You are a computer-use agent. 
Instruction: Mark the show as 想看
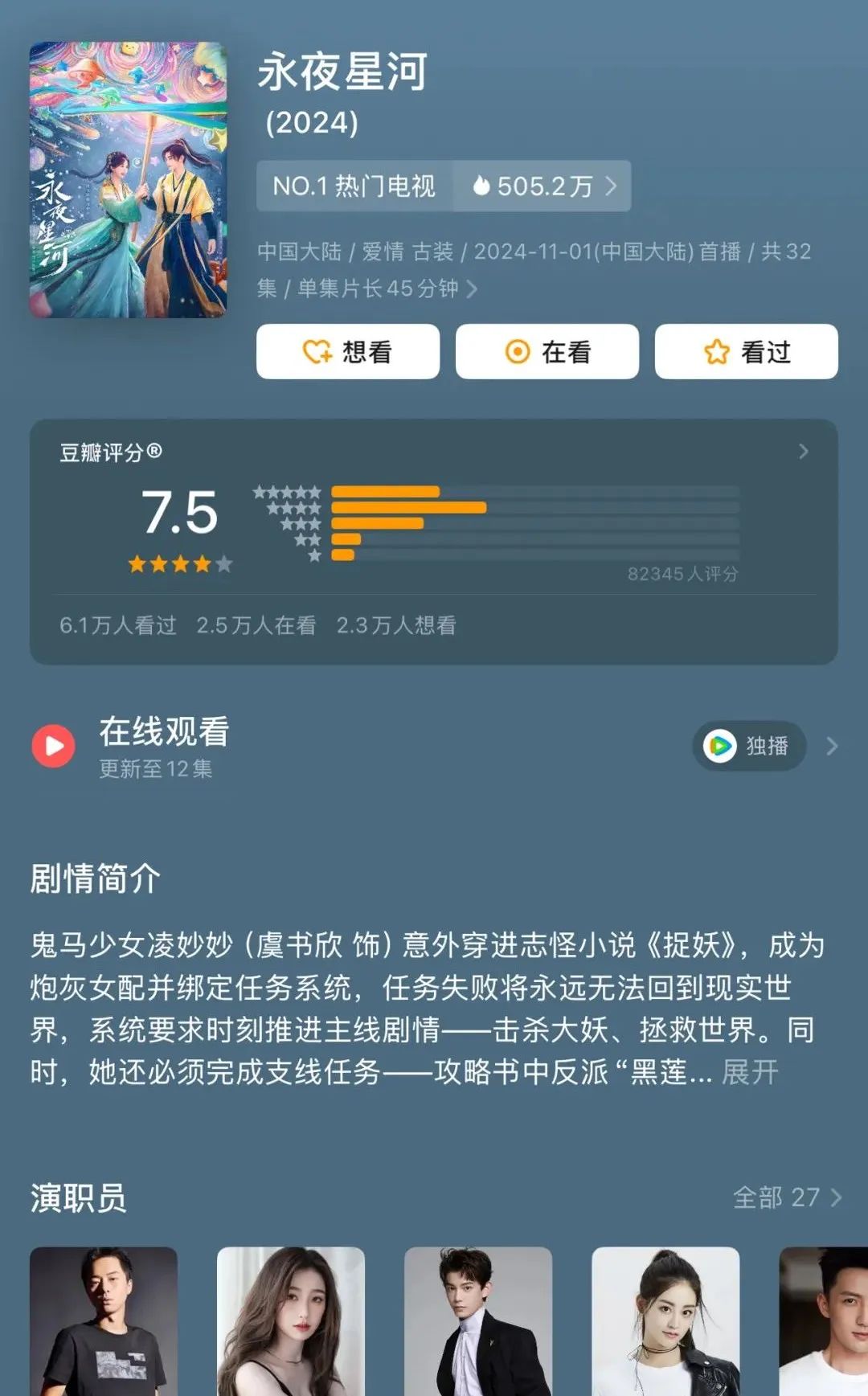(x=347, y=352)
